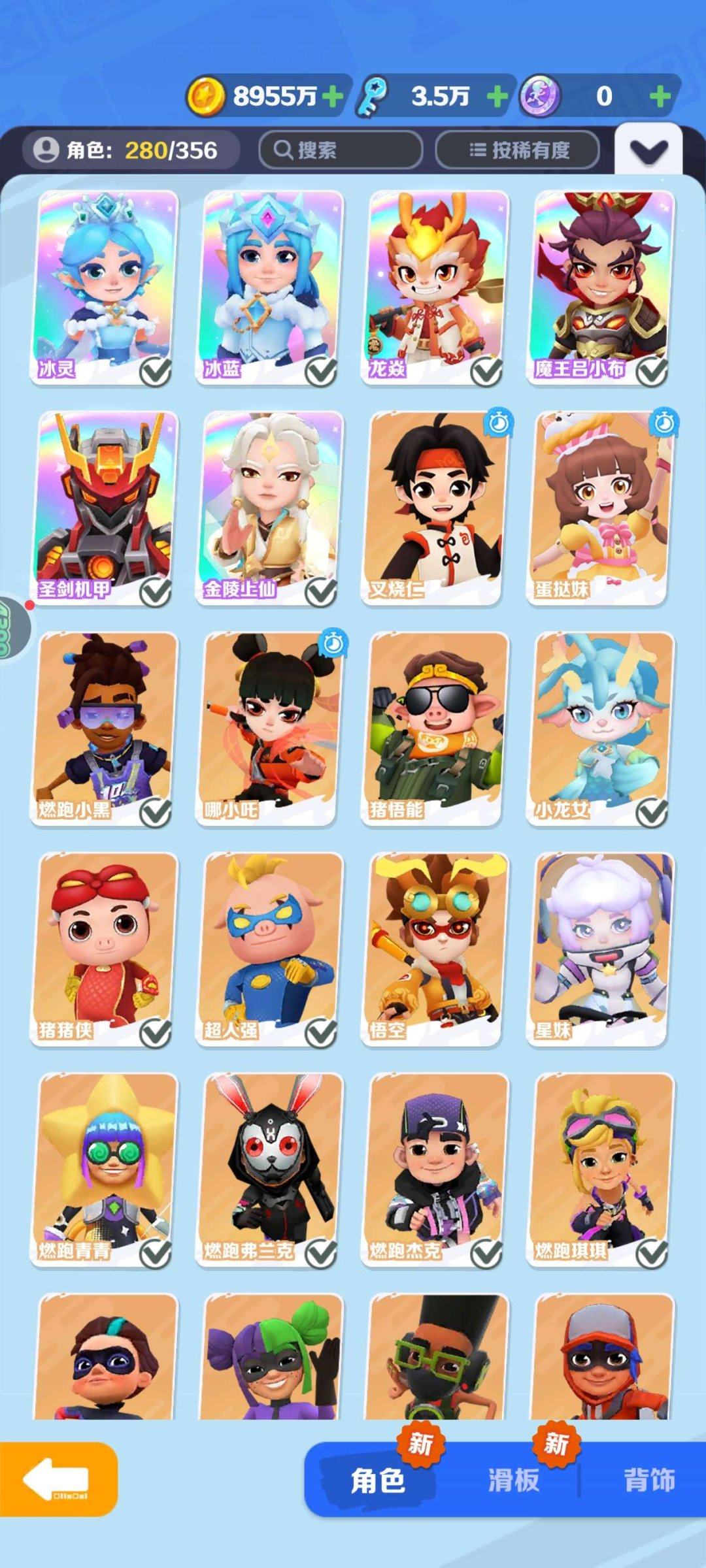Select the 超人强 character card
The width and height of the screenshot is (706, 1568).
[270, 949]
